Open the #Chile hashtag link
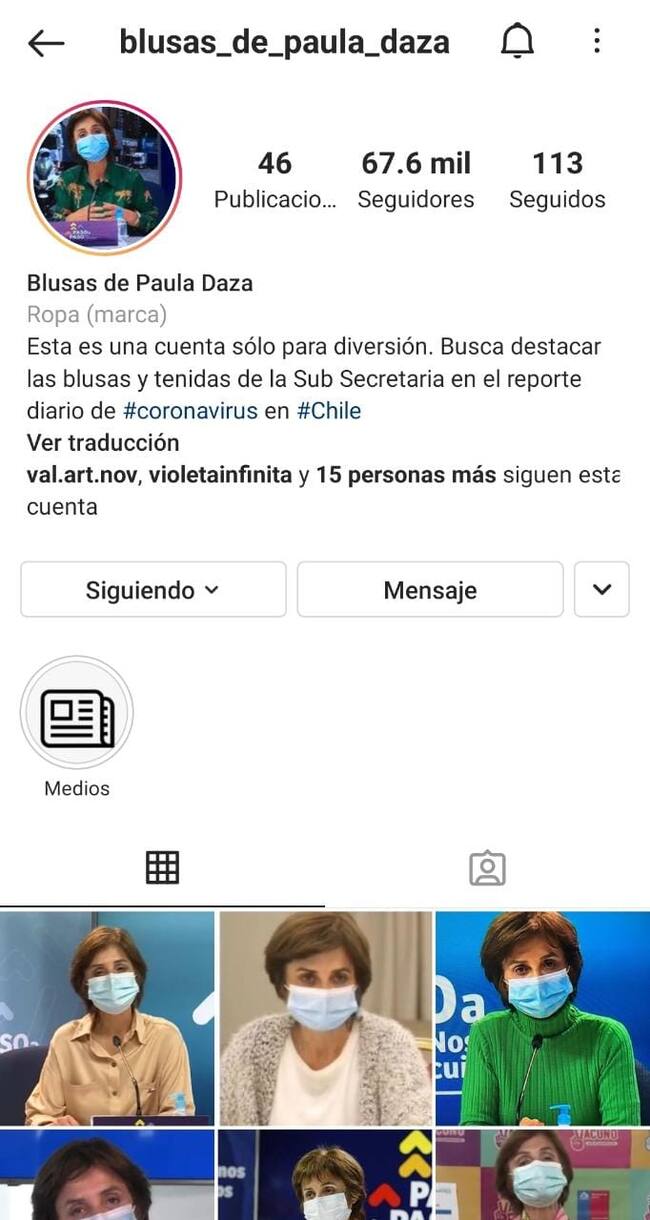This screenshot has width=650, height=1220. coord(328,411)
